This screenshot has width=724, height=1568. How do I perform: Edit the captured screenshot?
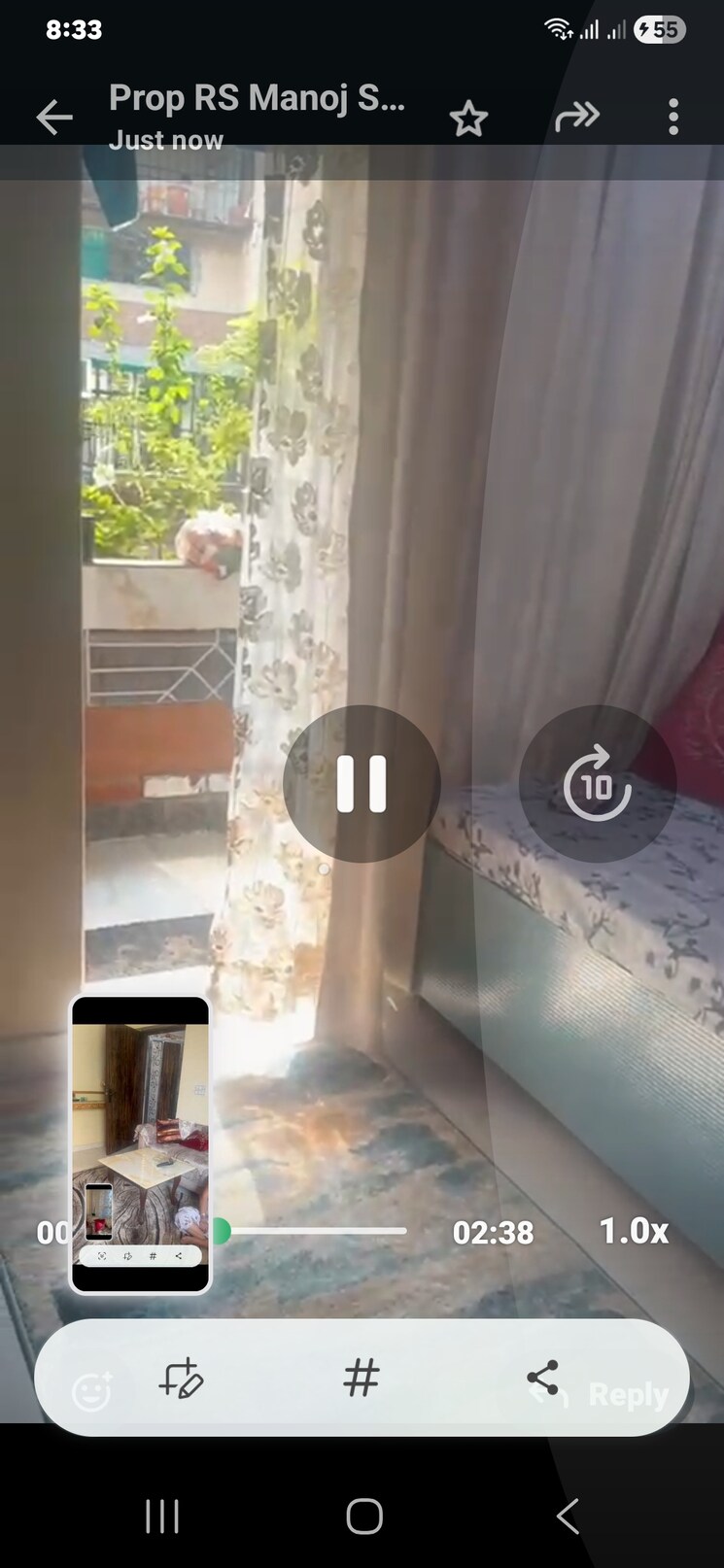pyautogui.click(x=181, y=1378)
